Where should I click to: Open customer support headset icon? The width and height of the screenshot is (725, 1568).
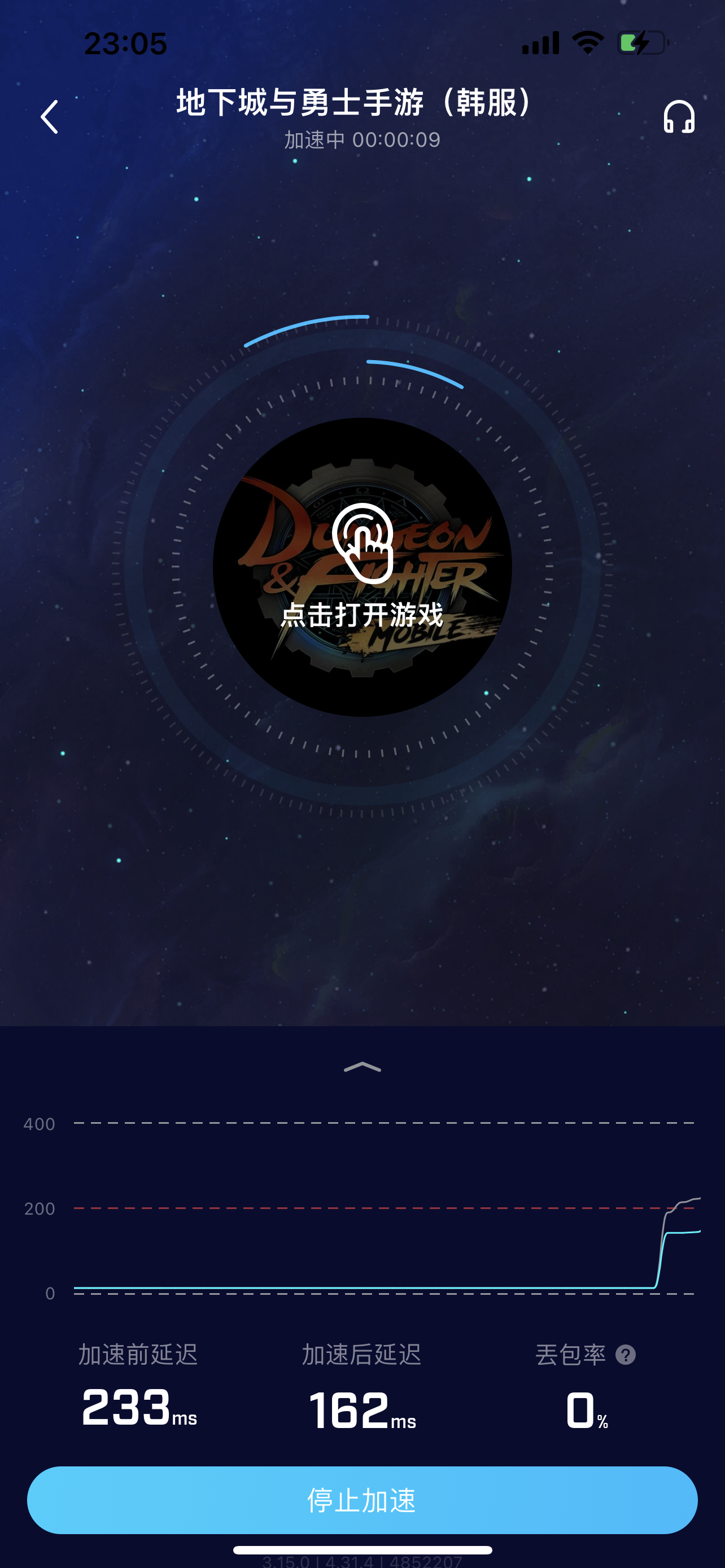[x=679, y=117]
